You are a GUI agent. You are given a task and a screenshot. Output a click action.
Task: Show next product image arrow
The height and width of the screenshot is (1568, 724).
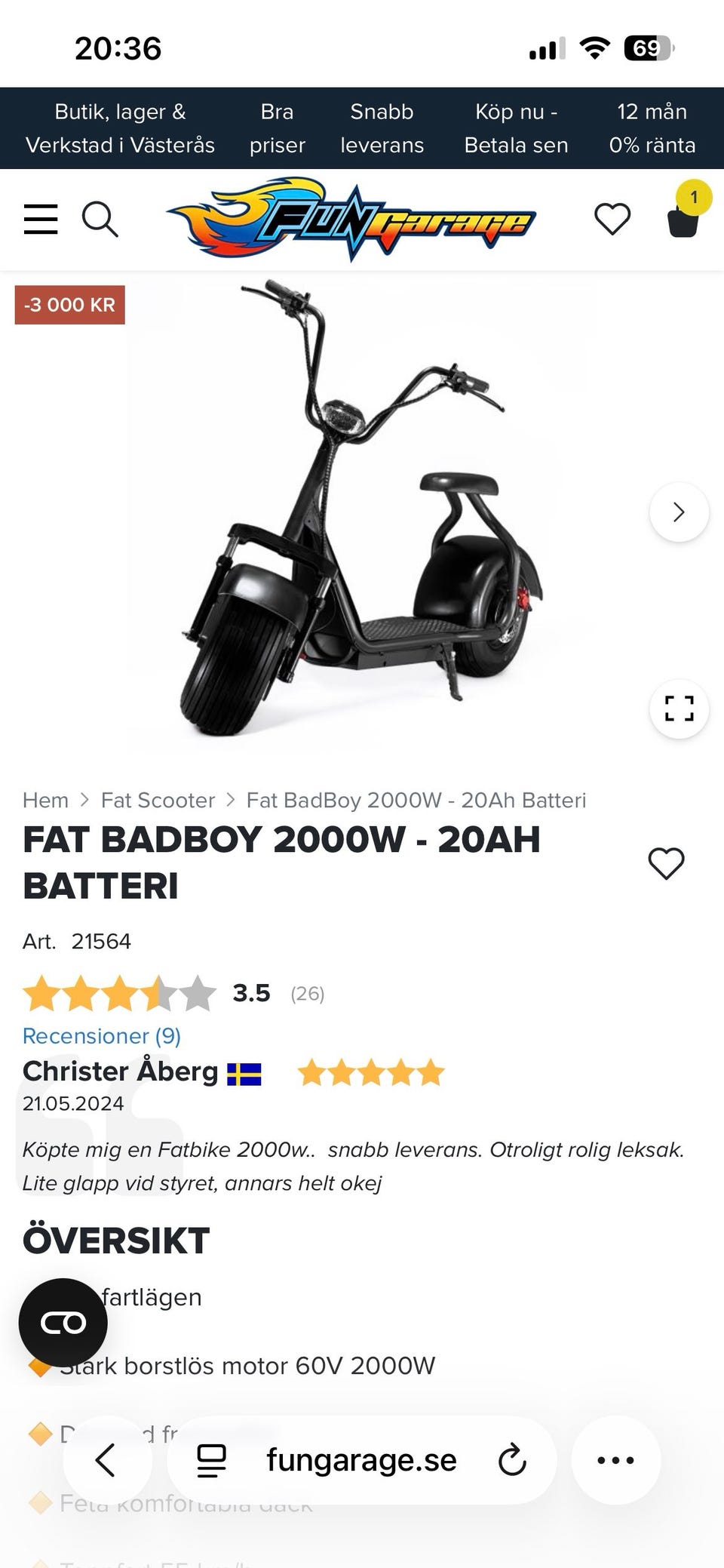pyautogui.click(x=679, y=512)
